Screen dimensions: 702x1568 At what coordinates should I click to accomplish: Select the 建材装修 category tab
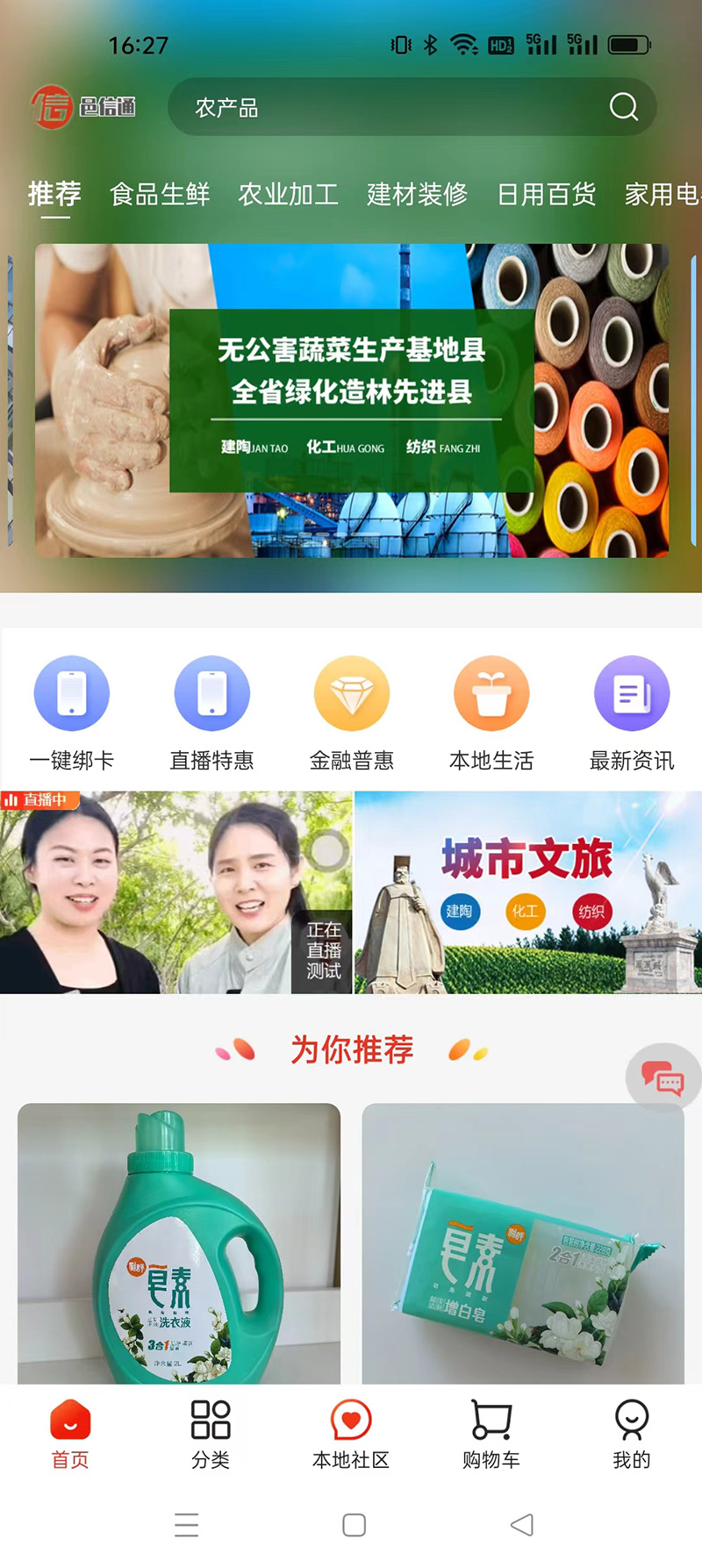417,195
